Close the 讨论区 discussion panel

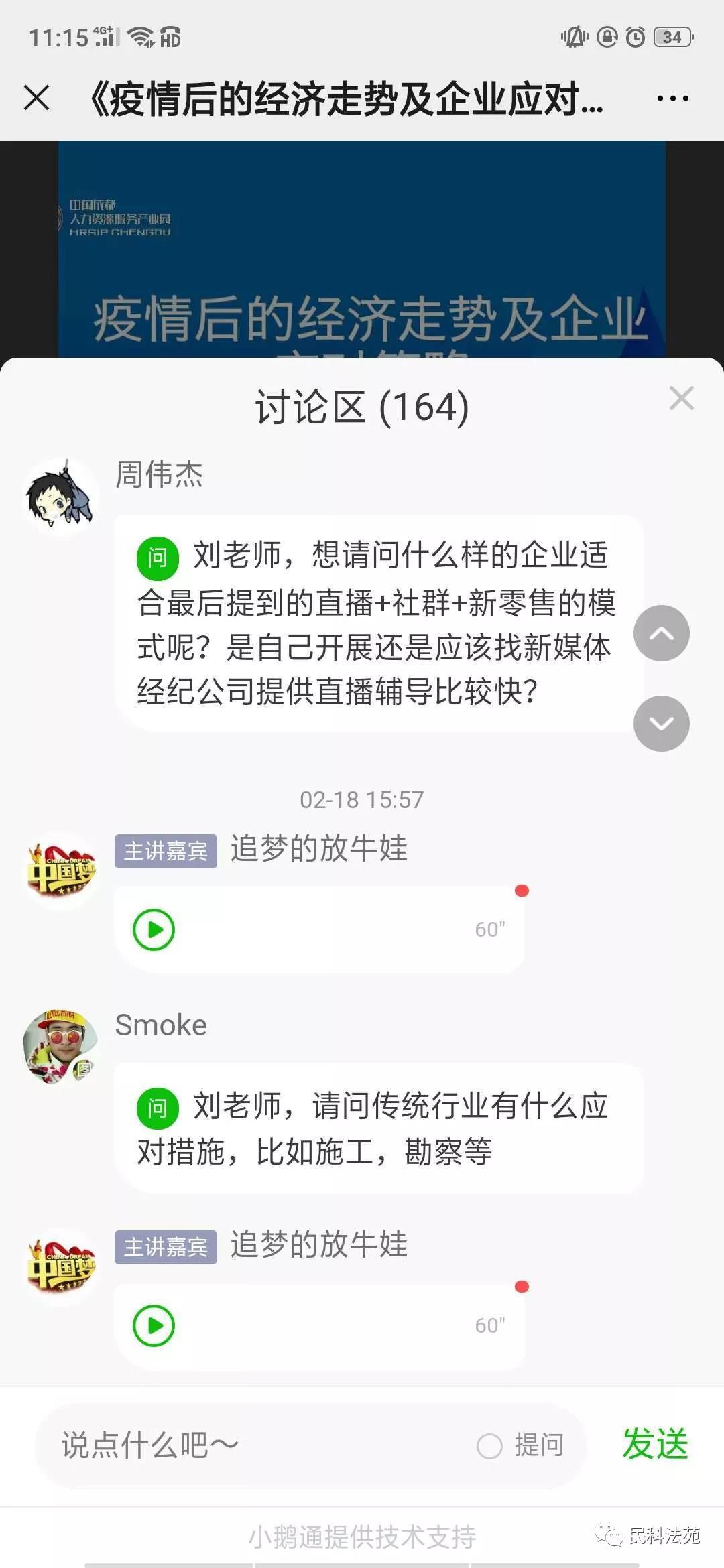(682, 398)
